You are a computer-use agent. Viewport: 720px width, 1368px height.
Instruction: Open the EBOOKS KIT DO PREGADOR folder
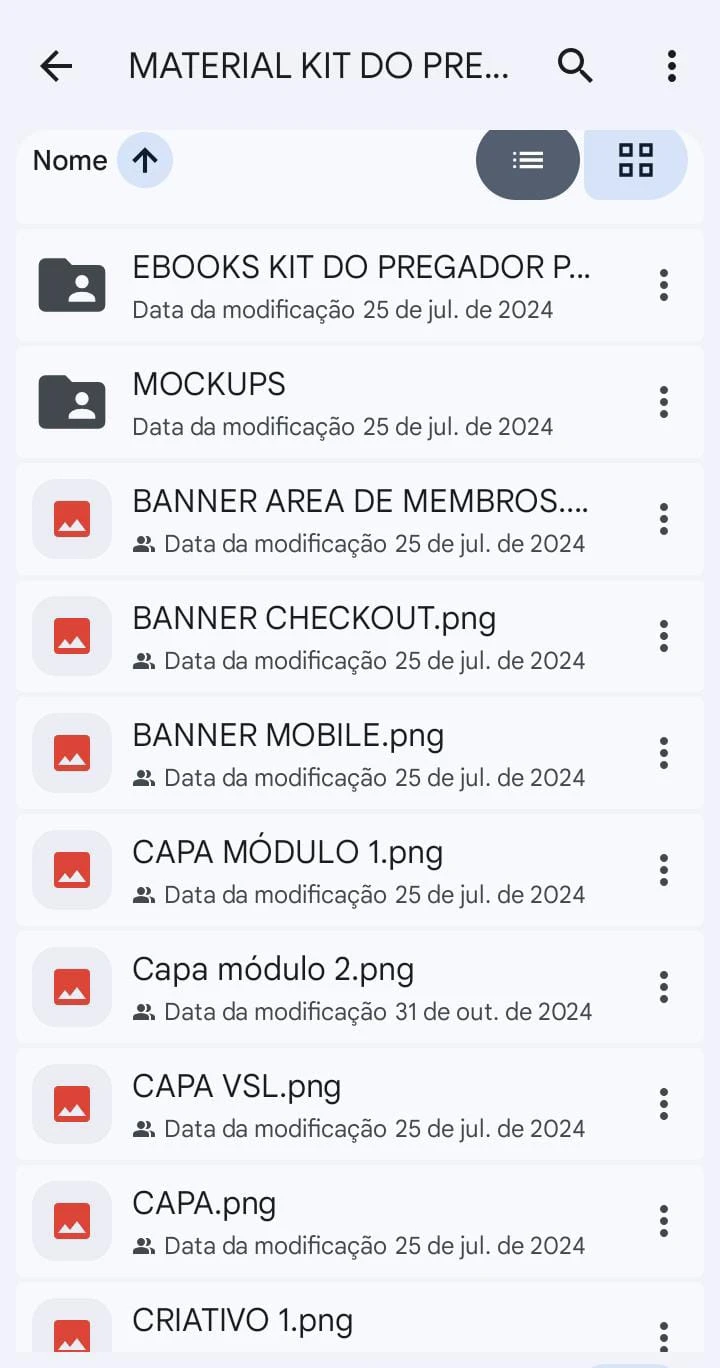click(360, 285)
